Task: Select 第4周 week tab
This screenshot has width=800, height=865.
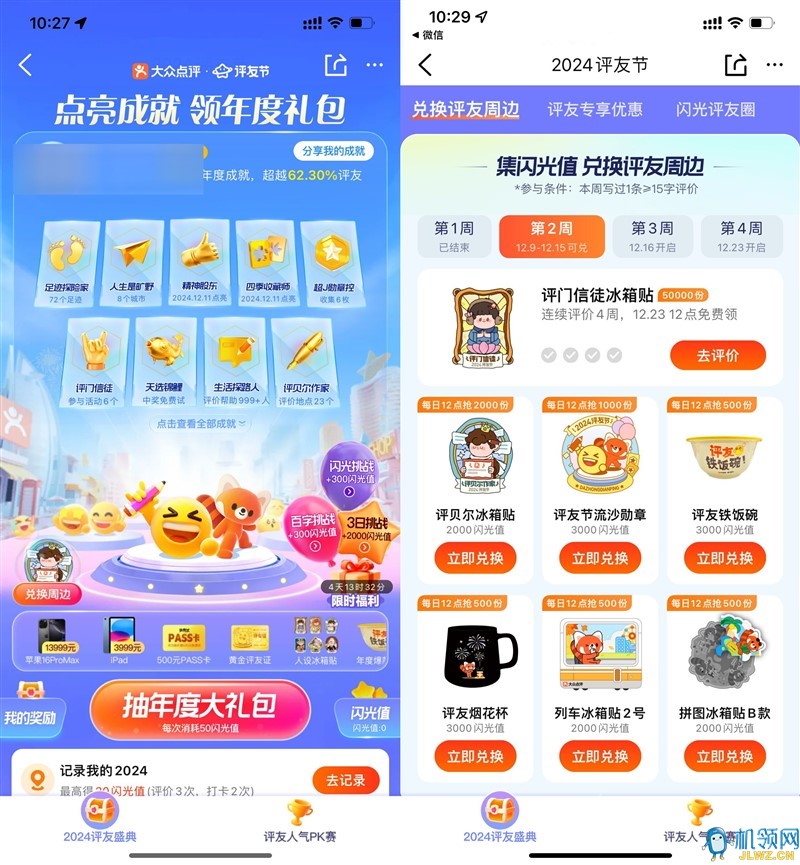Action: pos(741,236)
